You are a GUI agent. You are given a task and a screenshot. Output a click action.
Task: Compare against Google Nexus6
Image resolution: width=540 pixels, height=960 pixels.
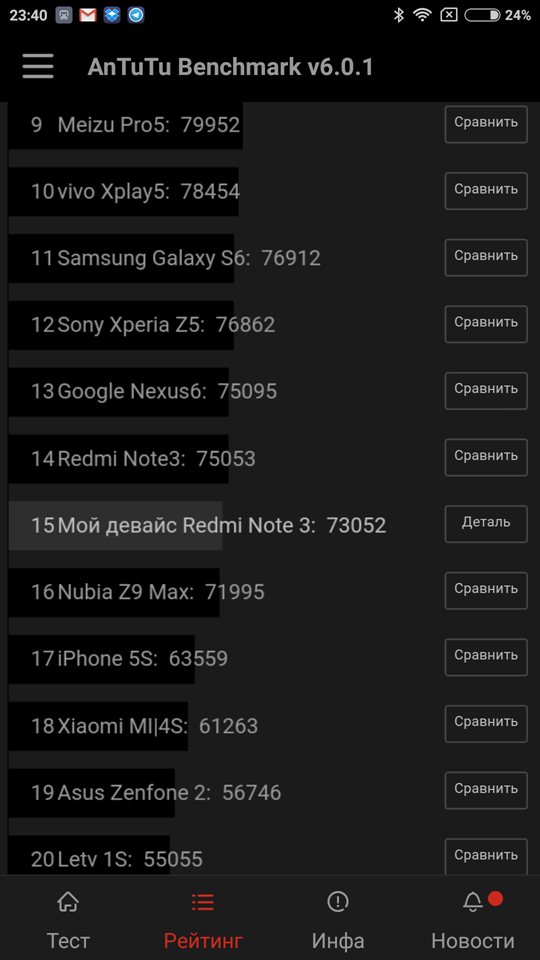(486, 391)
